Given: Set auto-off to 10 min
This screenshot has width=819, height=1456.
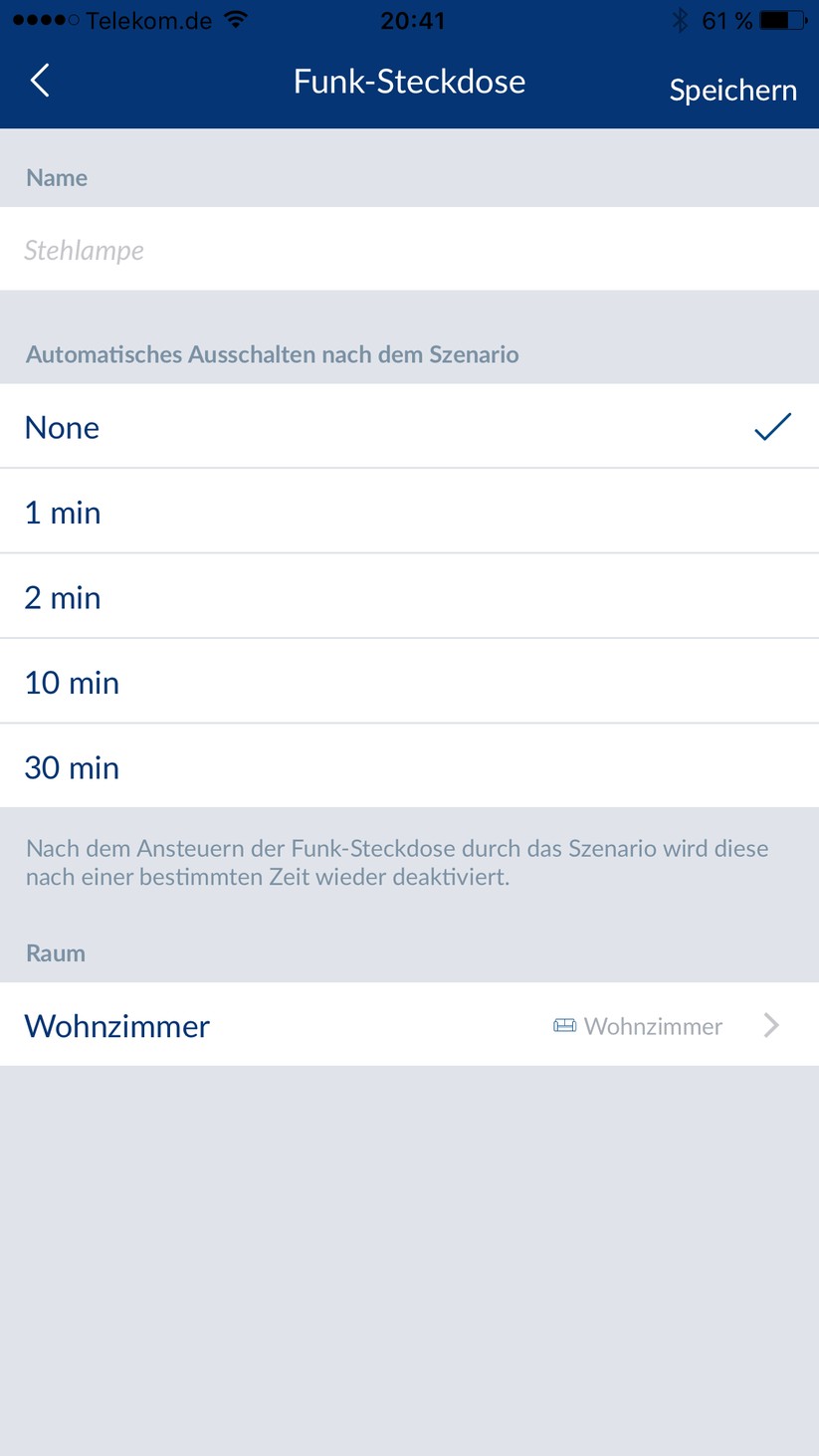Looking at the screenshot, I should click(x=409, y=683).
